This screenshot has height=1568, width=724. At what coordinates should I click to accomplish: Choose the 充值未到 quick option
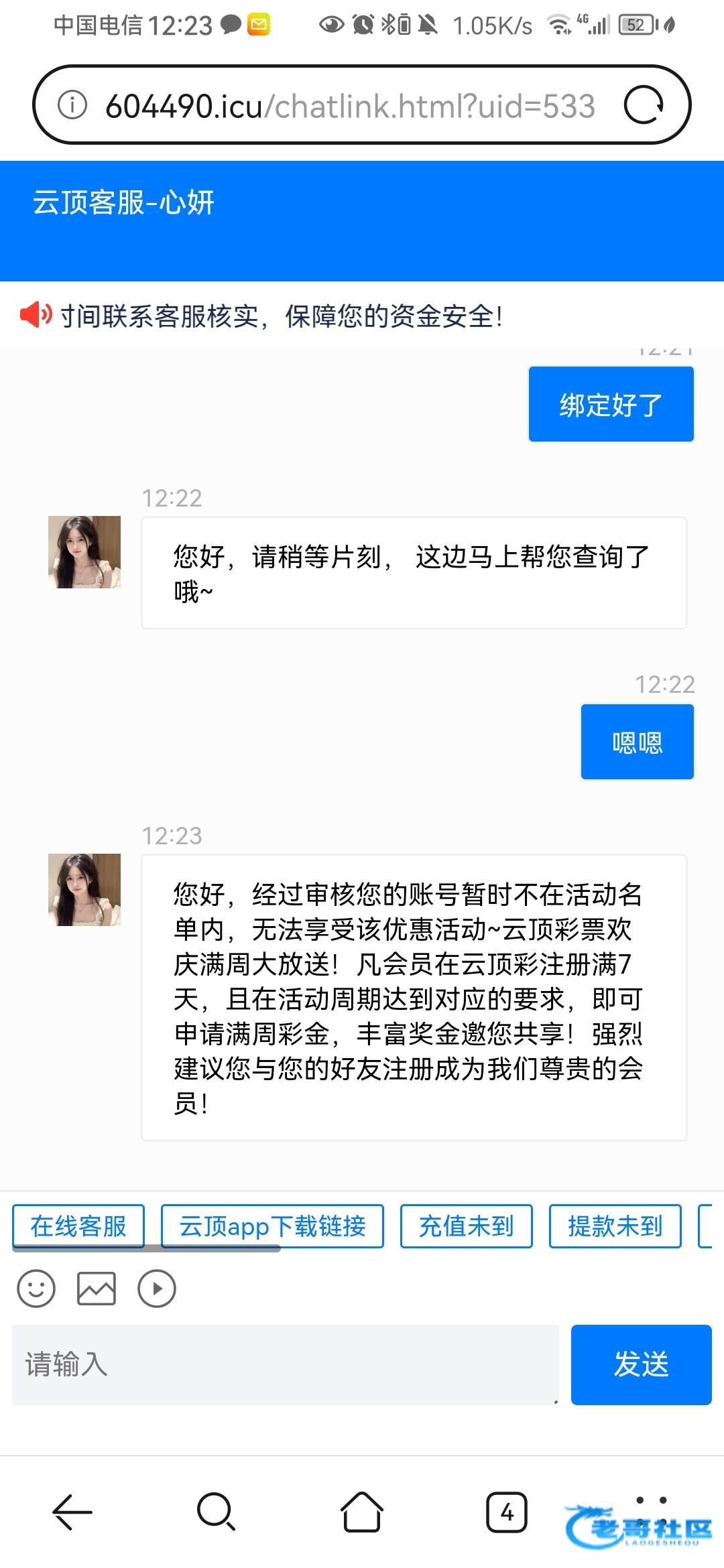[466, 1226]
